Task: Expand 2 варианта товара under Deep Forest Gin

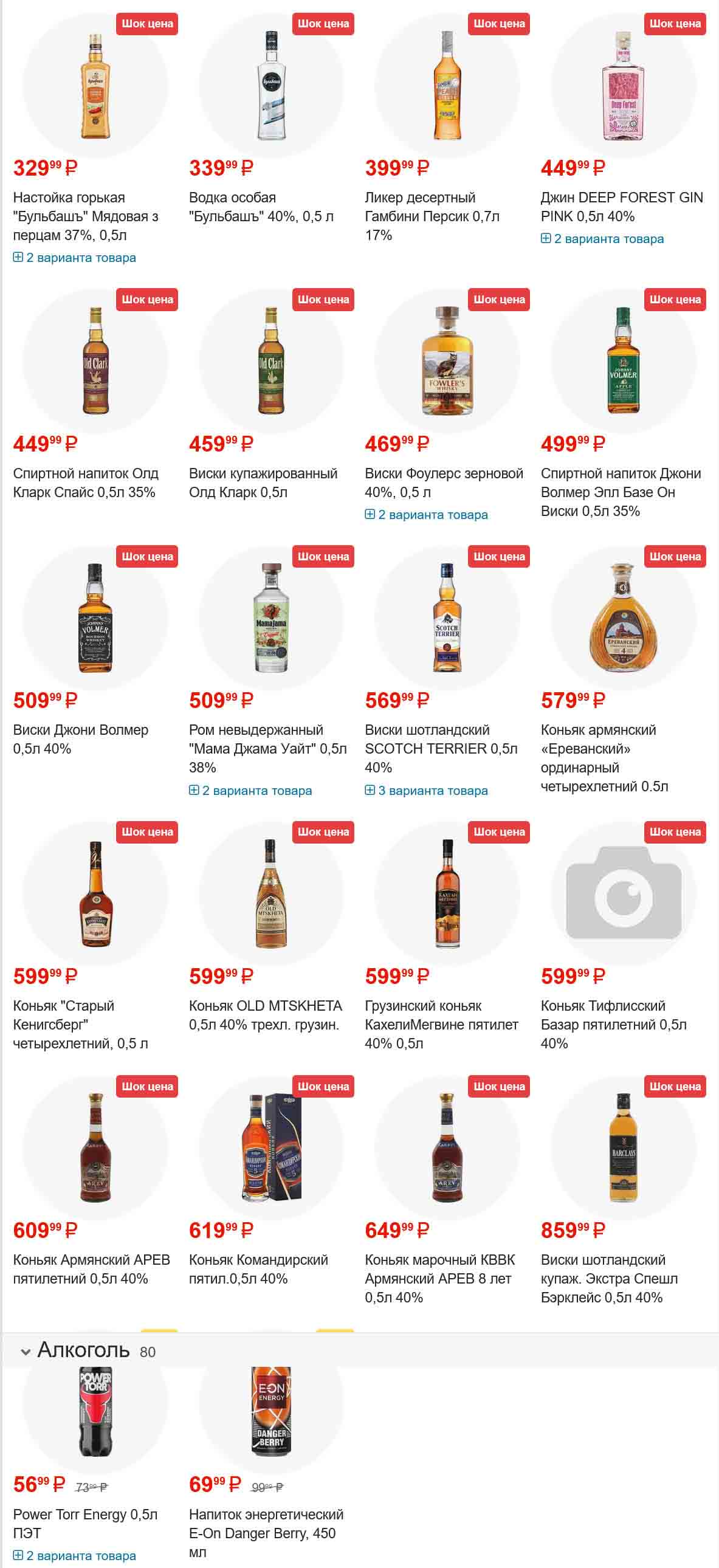Action: pos(602,239)
